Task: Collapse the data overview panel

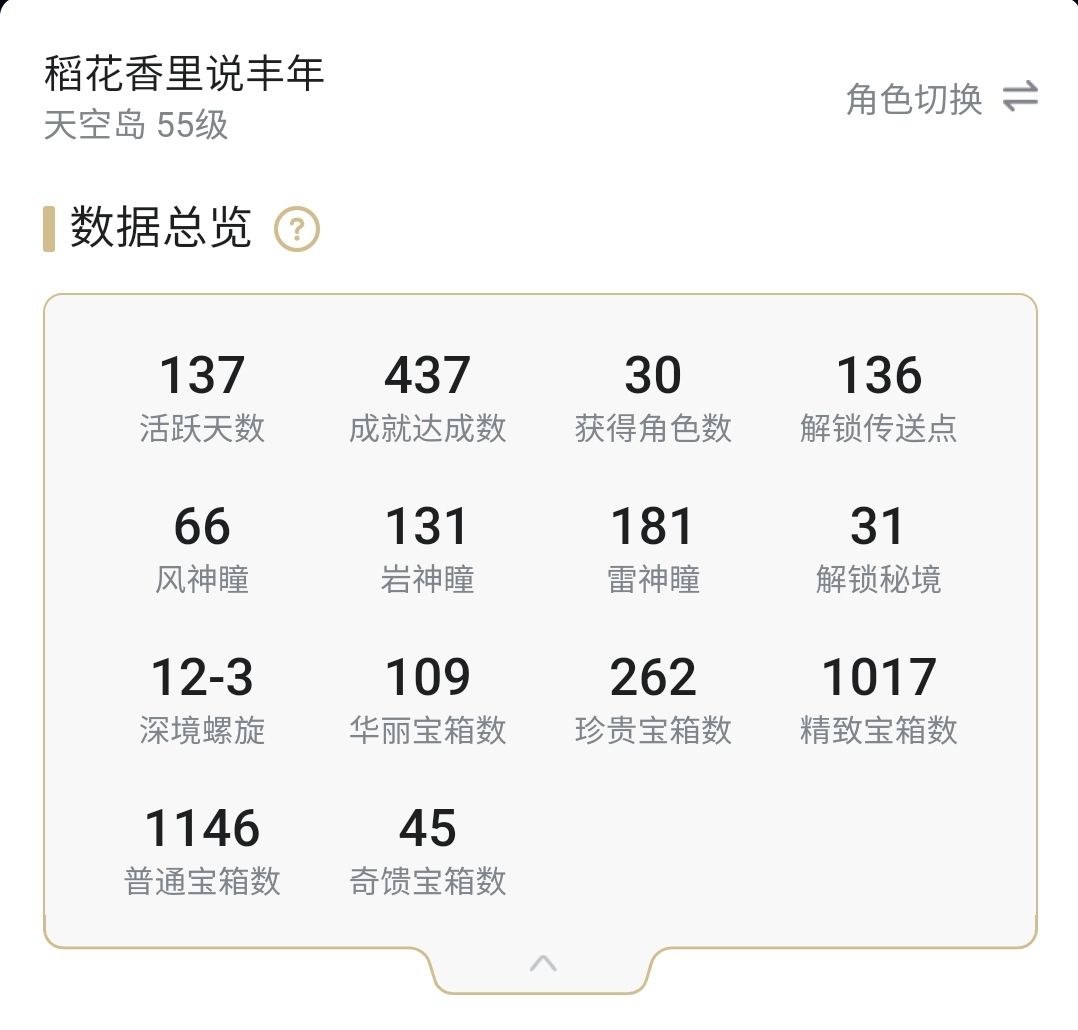Action: (x=543, y=963)
